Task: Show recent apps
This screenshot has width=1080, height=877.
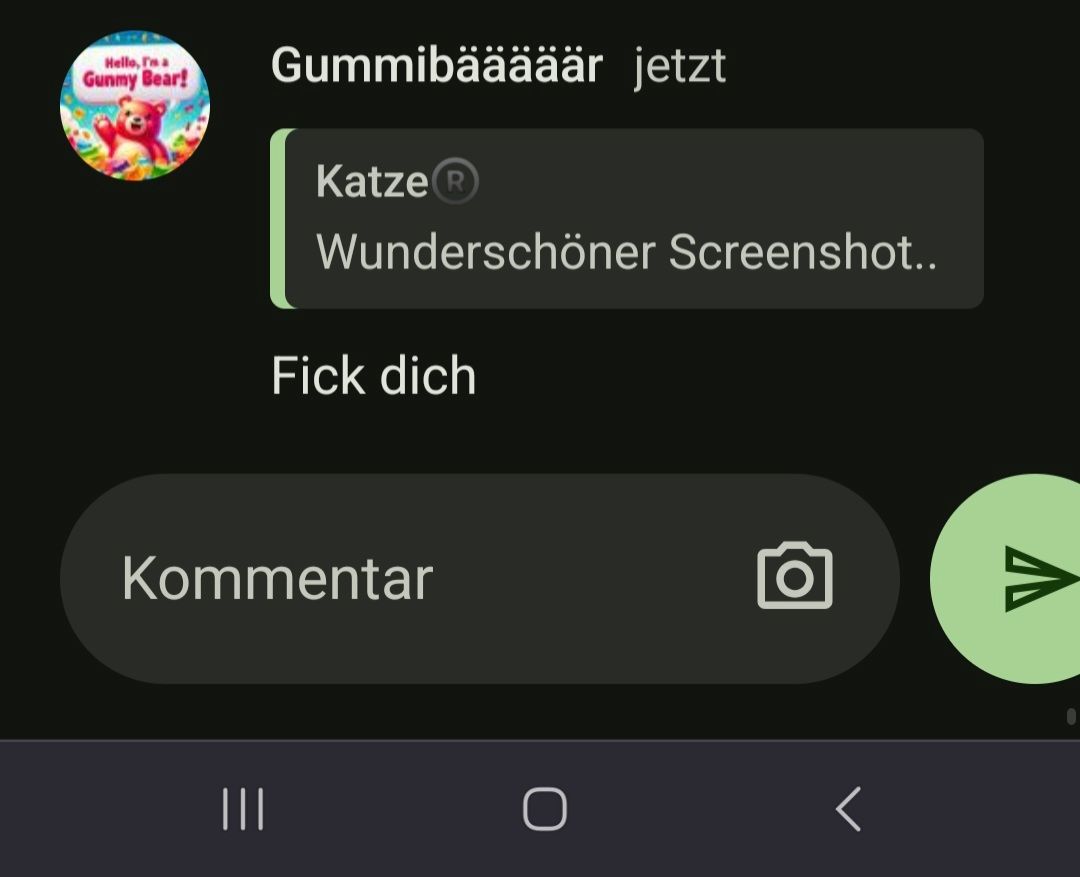Action: (x=243, y=809)
